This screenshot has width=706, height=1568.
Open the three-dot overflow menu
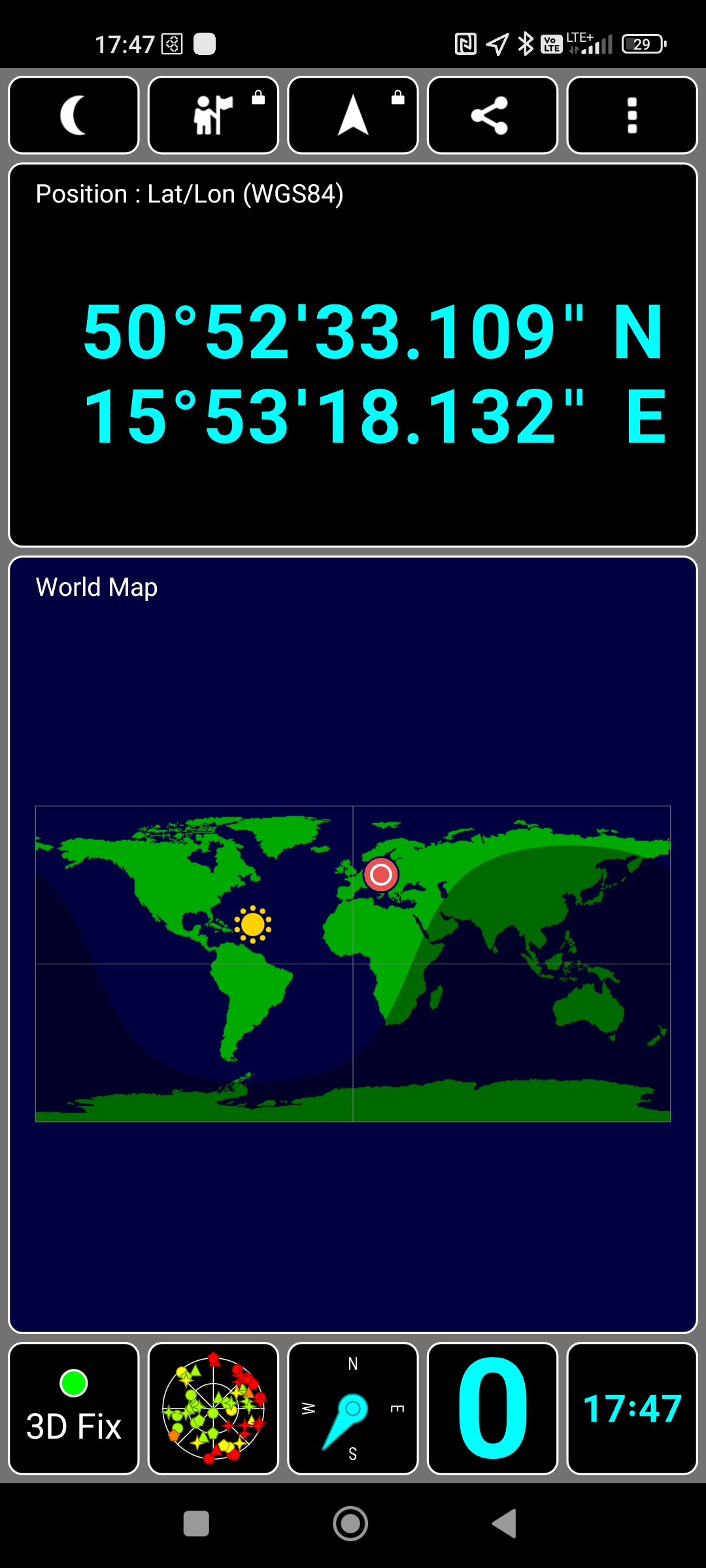coord(631,115)
